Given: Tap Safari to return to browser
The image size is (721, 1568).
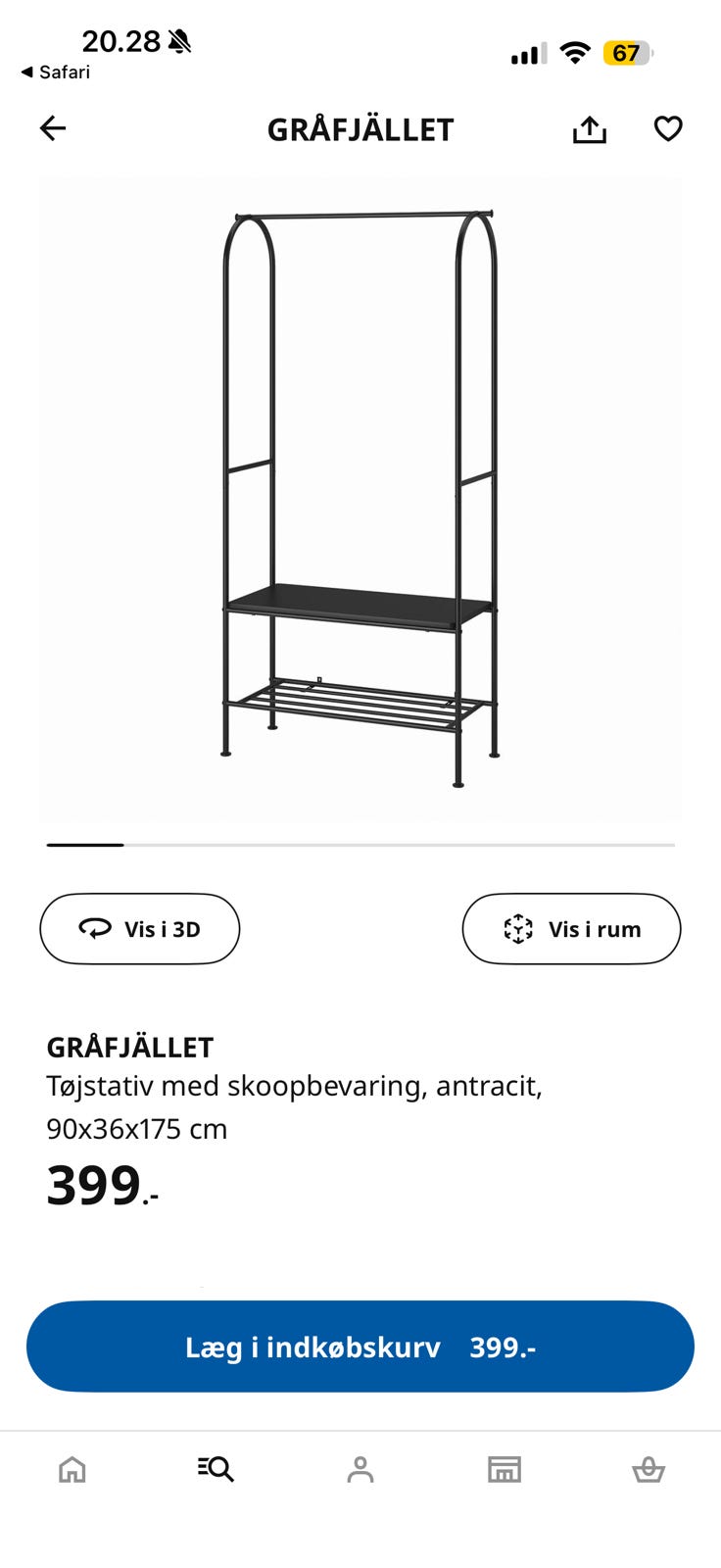Looking at the screenshot, I should pos(54,71).
